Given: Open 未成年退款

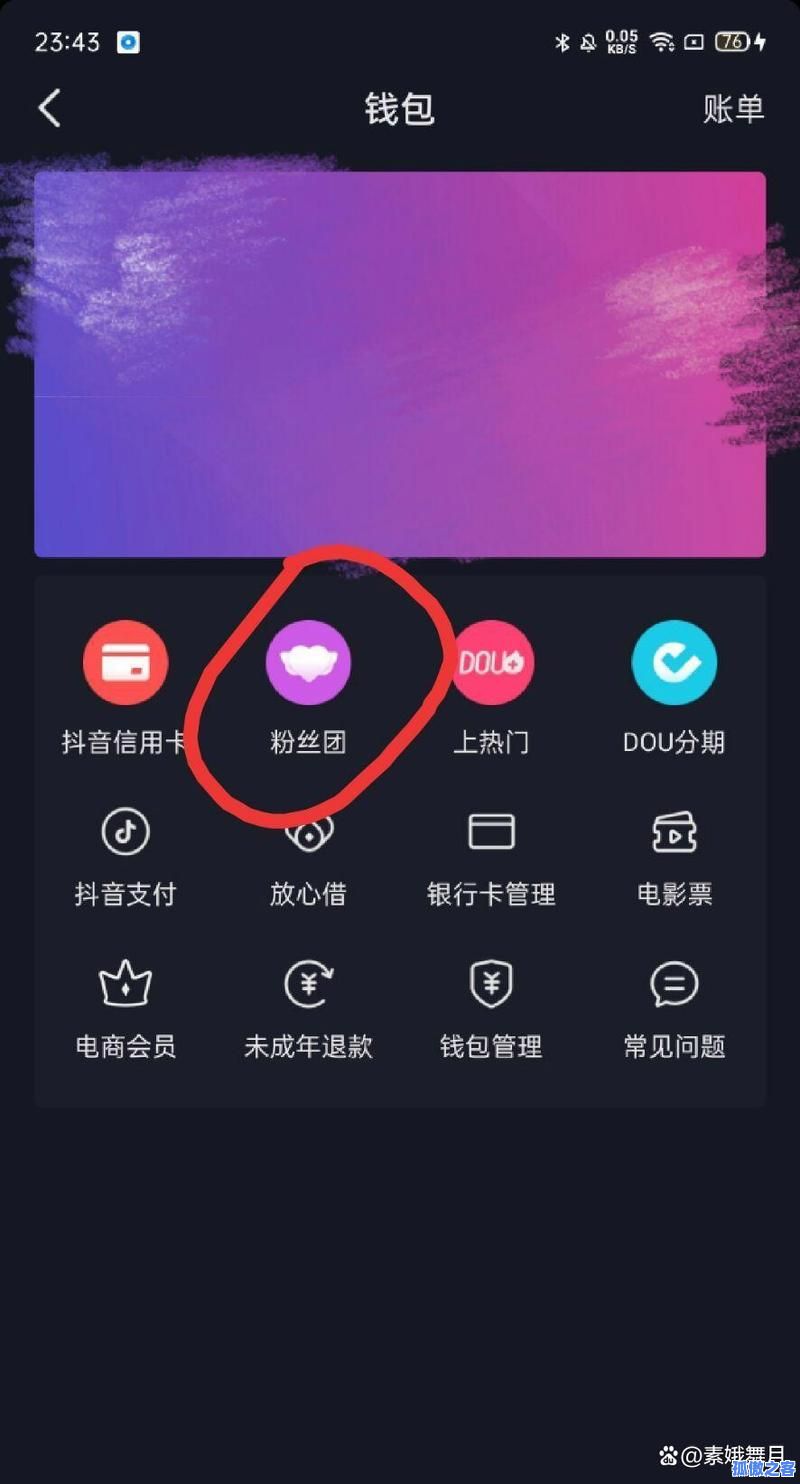Looking at the screenshot, I should [x=308, y=1010].
